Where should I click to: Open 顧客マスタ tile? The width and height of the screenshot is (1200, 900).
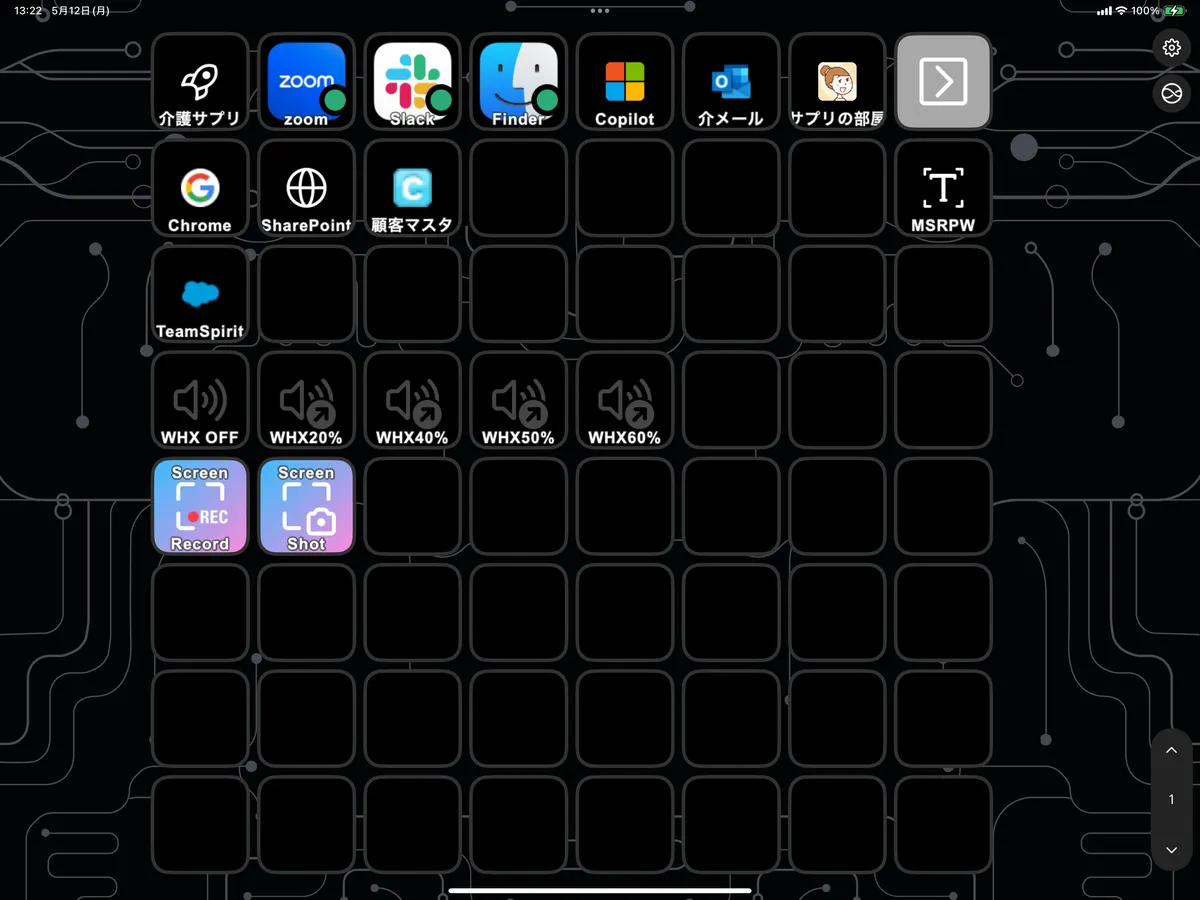tap(412, 188)
